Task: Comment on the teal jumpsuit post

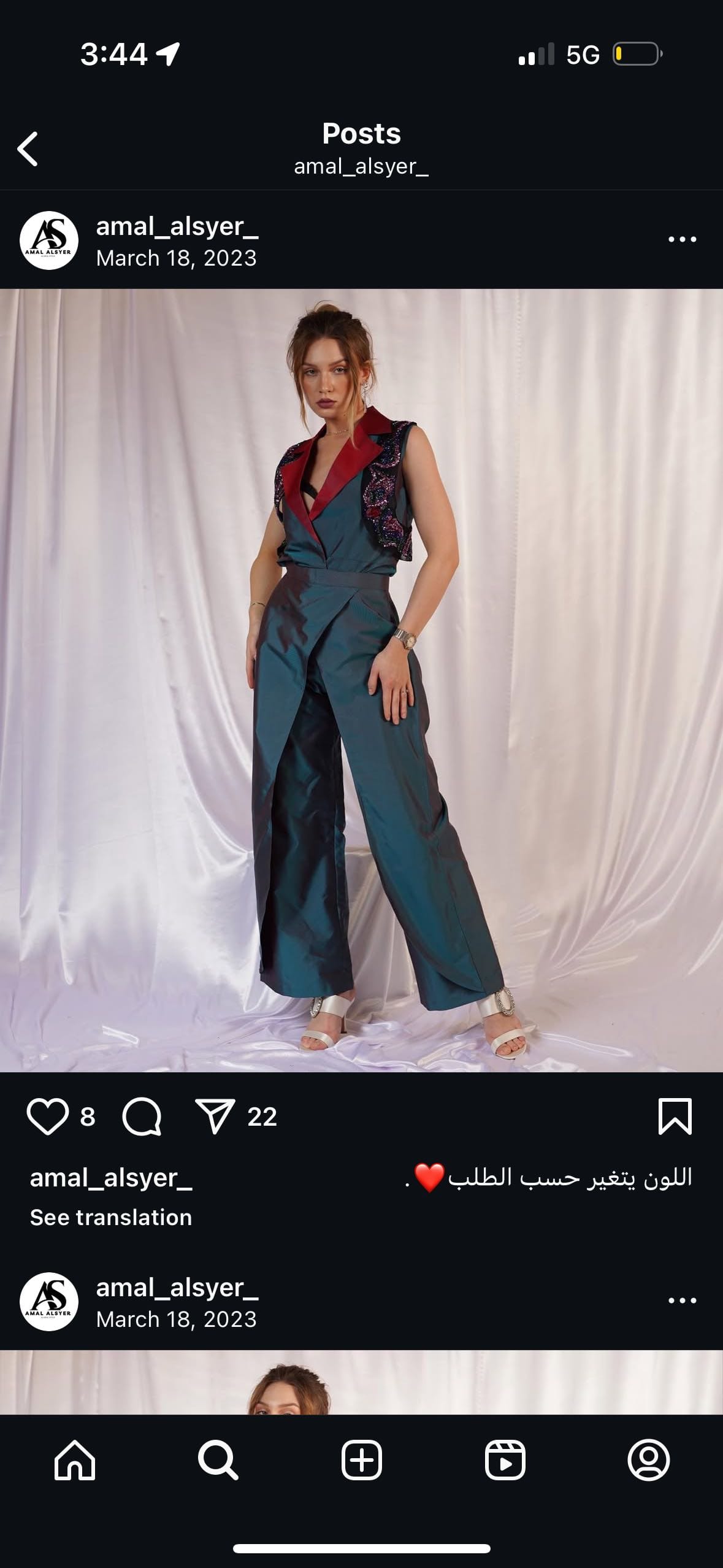Action: [x=142, y=1116]
